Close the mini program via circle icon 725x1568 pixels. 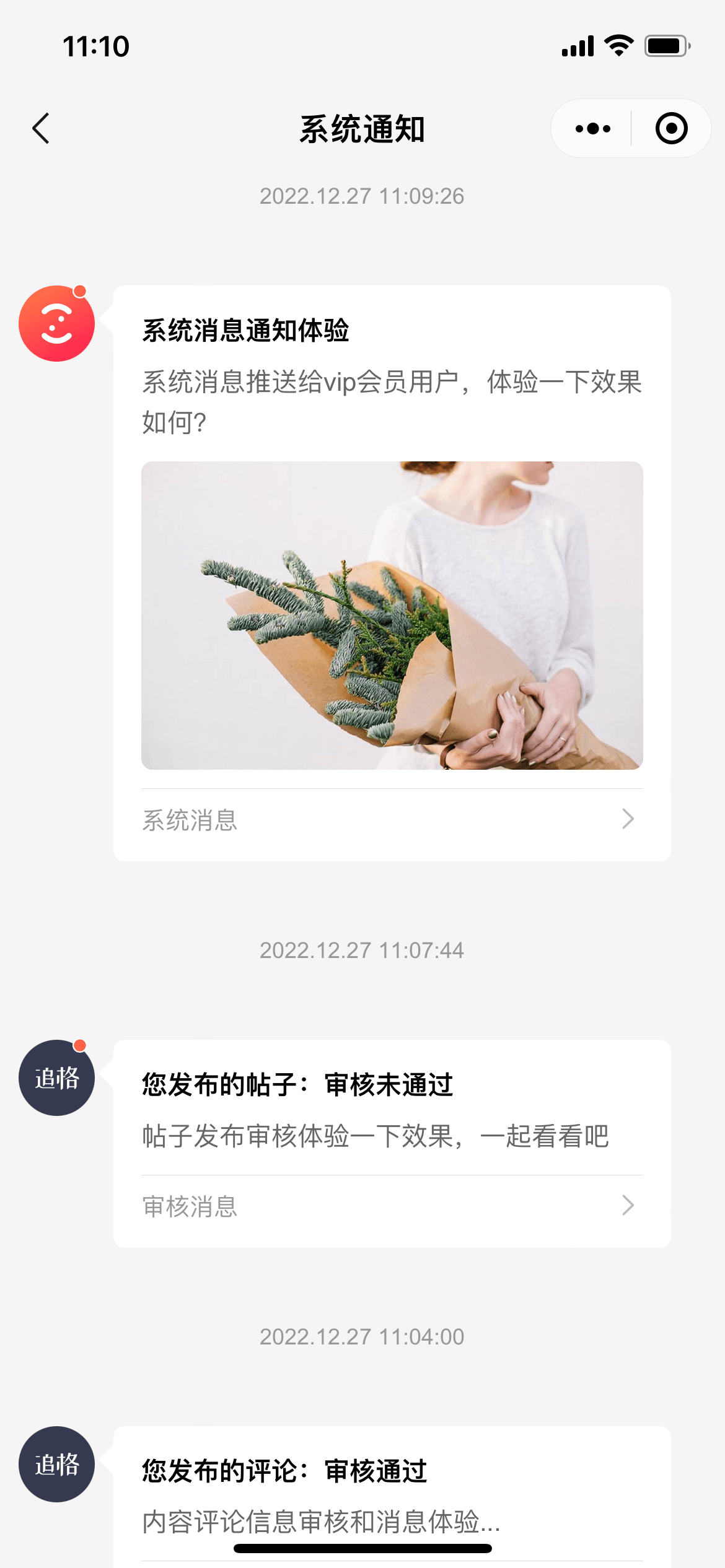point(671,129)
